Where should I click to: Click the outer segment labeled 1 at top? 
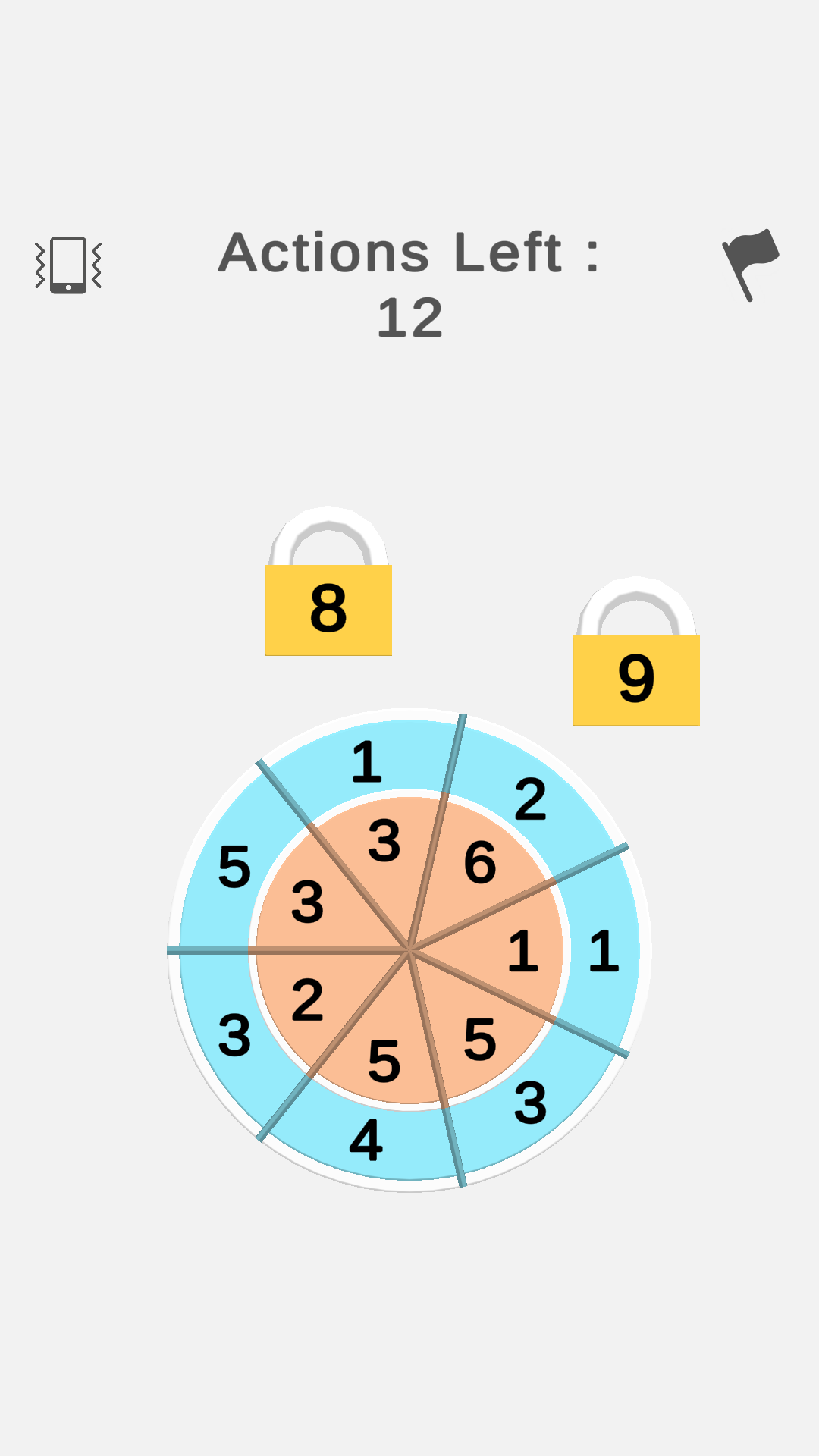[x=366, y=764]
